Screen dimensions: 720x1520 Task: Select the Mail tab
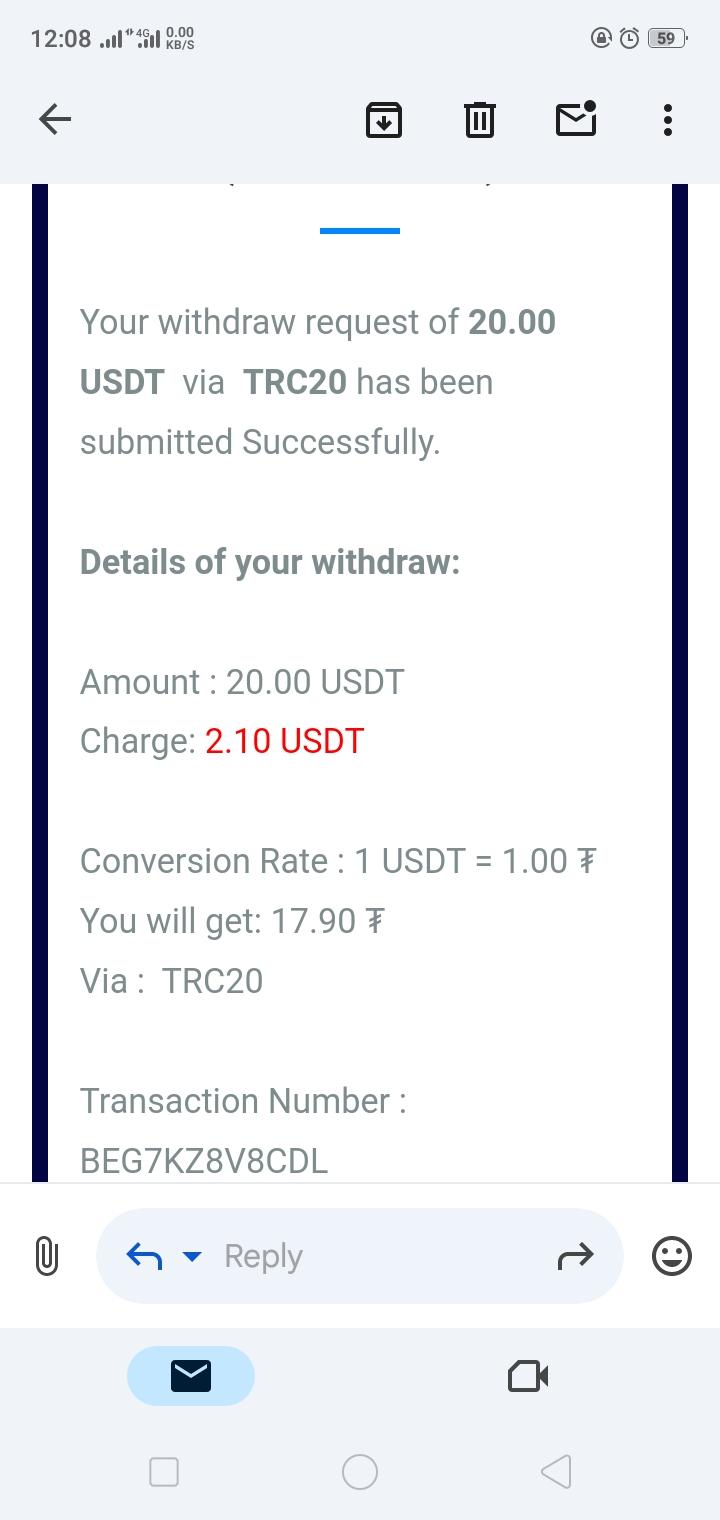(191, 1376)
